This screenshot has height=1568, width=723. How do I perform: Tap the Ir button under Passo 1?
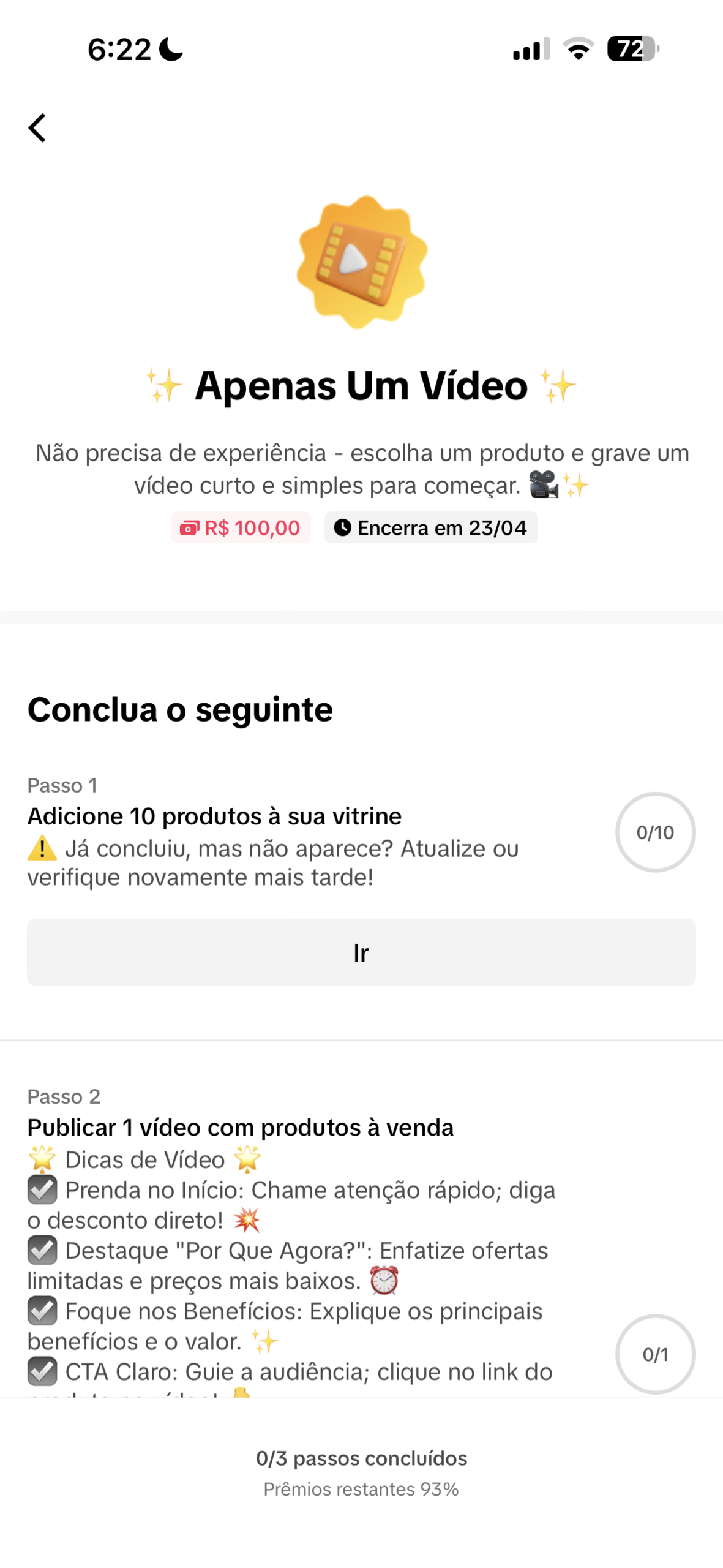pos(361,952)
